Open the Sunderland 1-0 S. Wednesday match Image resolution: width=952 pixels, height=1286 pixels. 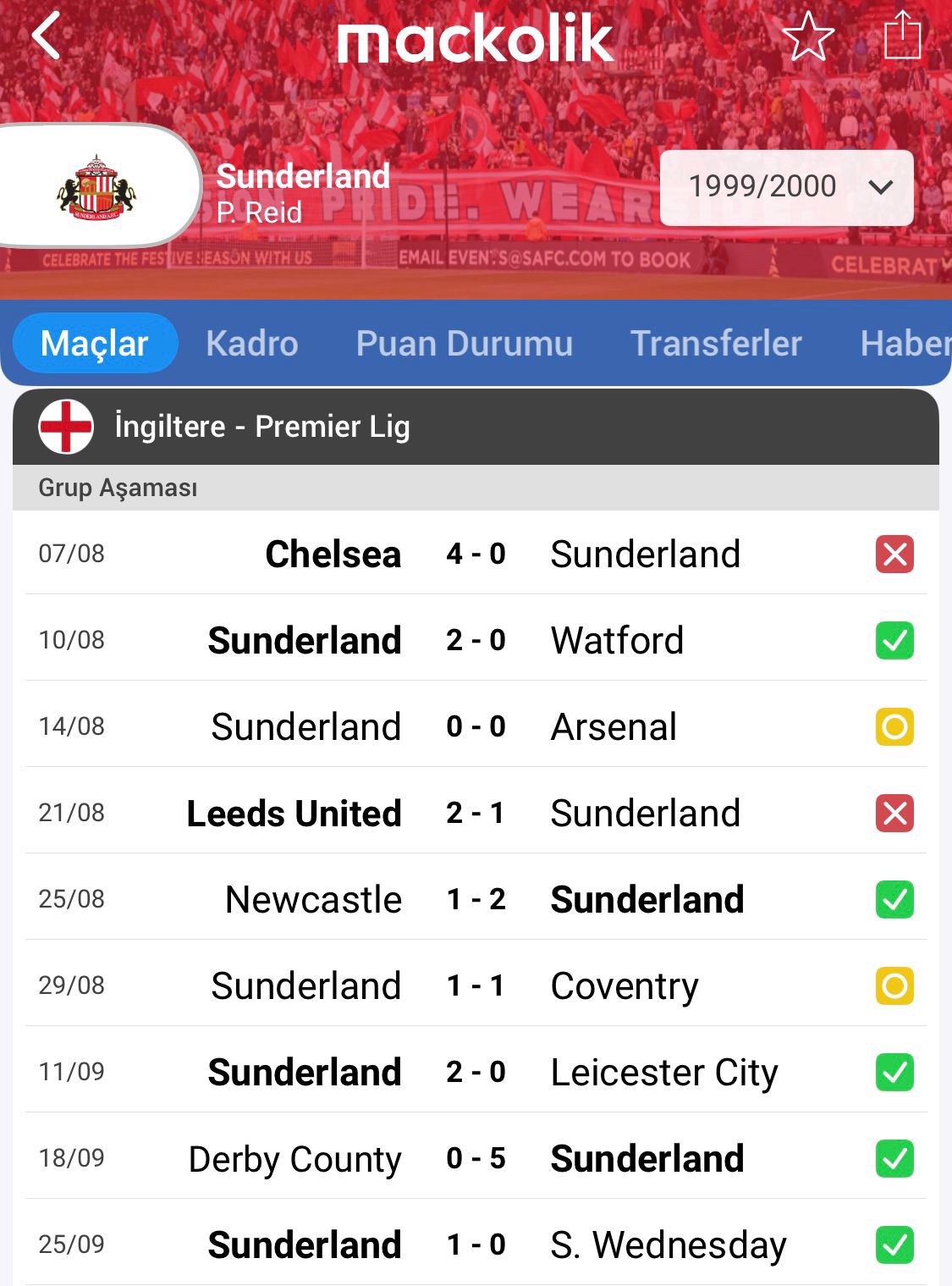(476, 1245)
